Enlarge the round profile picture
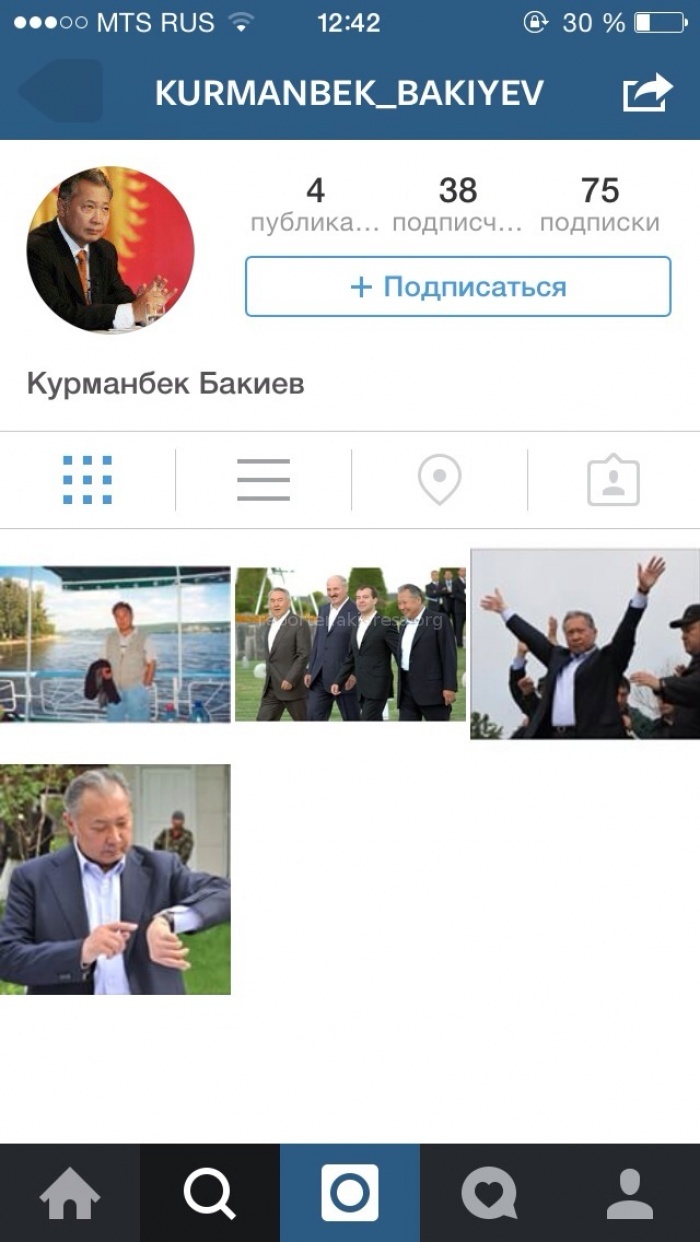Screen dimensions: 700x1242 (x=110, y=250)
